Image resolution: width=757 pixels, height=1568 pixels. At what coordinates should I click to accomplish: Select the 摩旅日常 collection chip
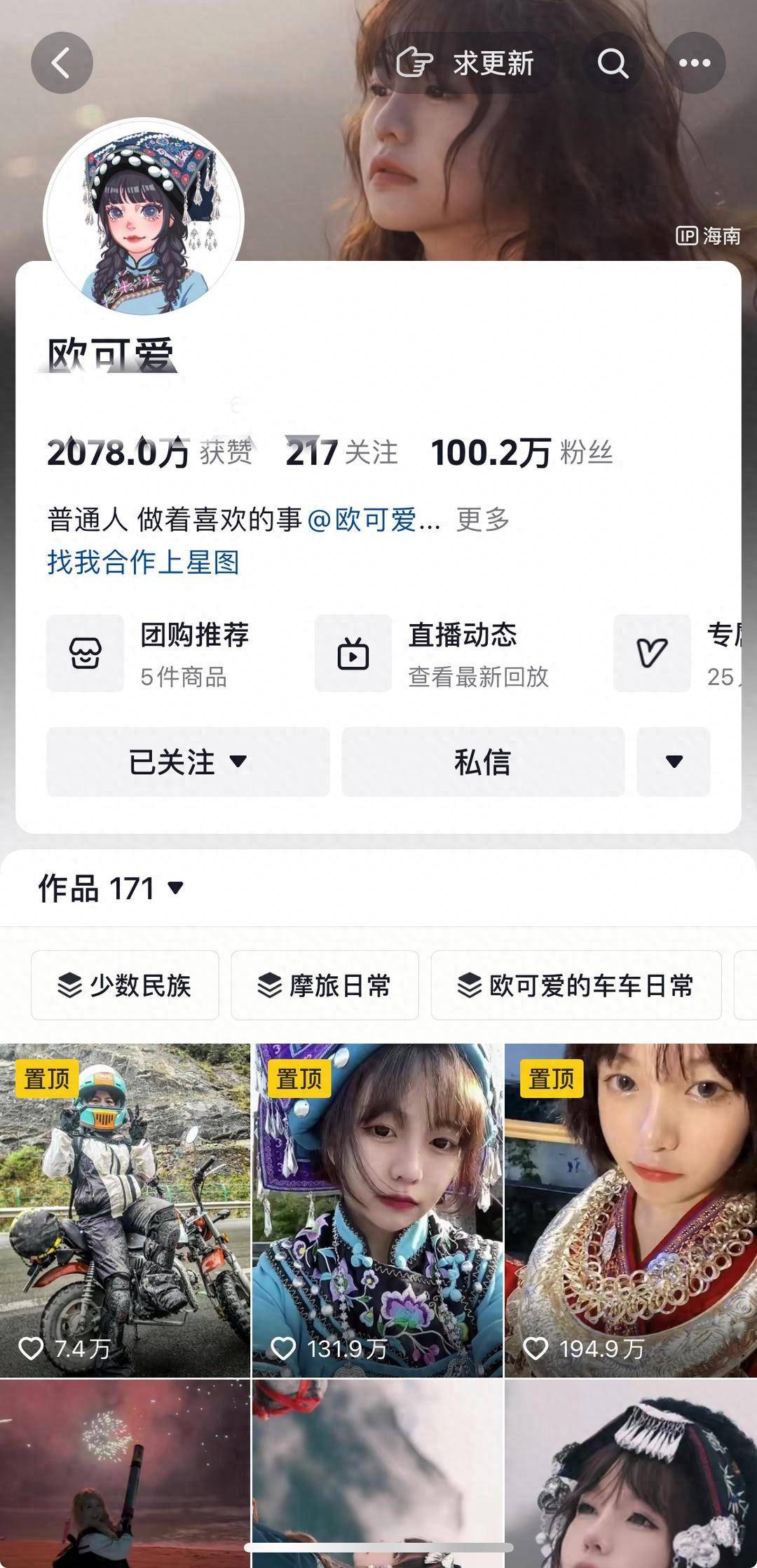(x=325, y=985)
